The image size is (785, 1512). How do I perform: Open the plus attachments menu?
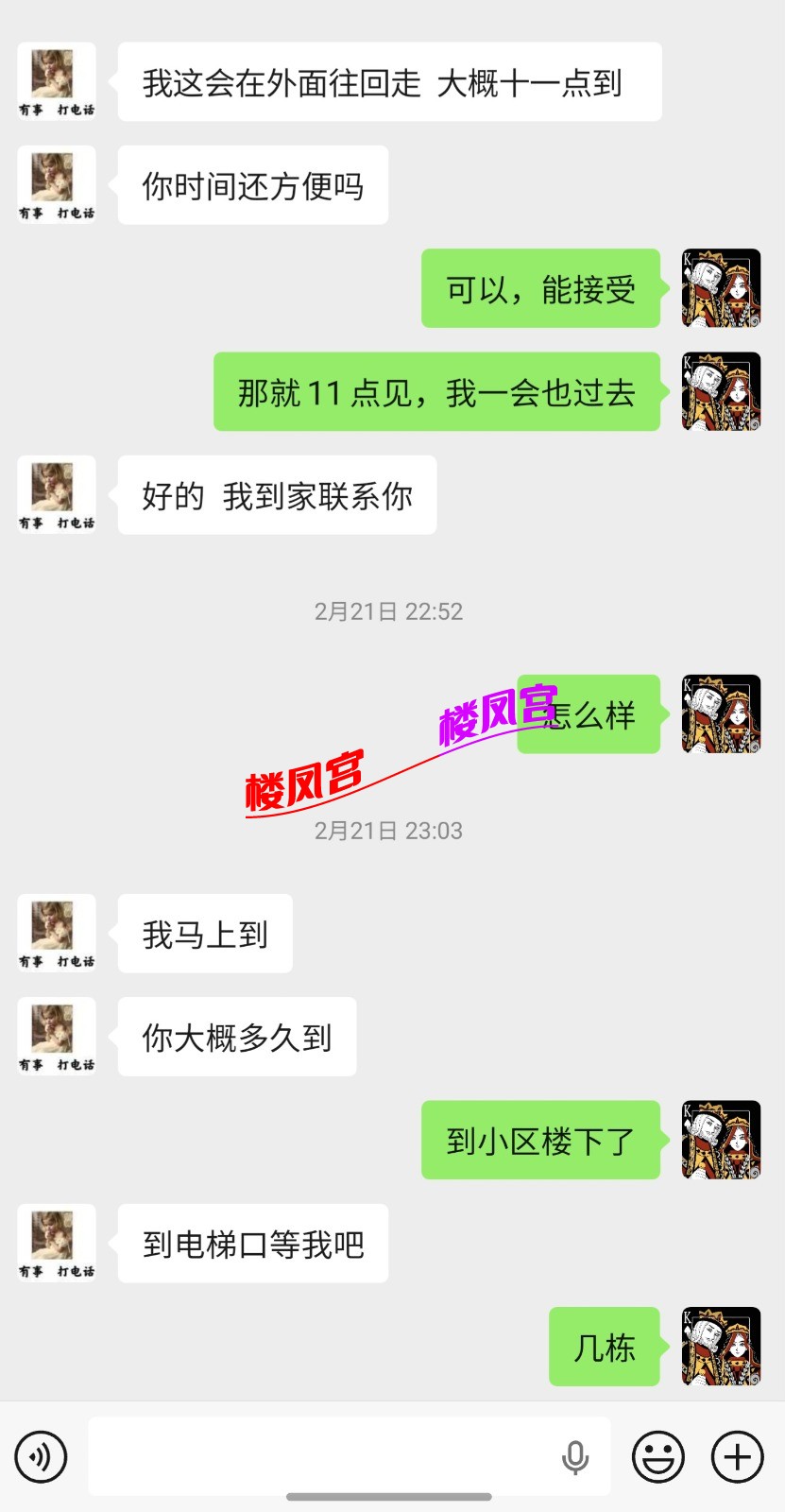point(737,1456)
